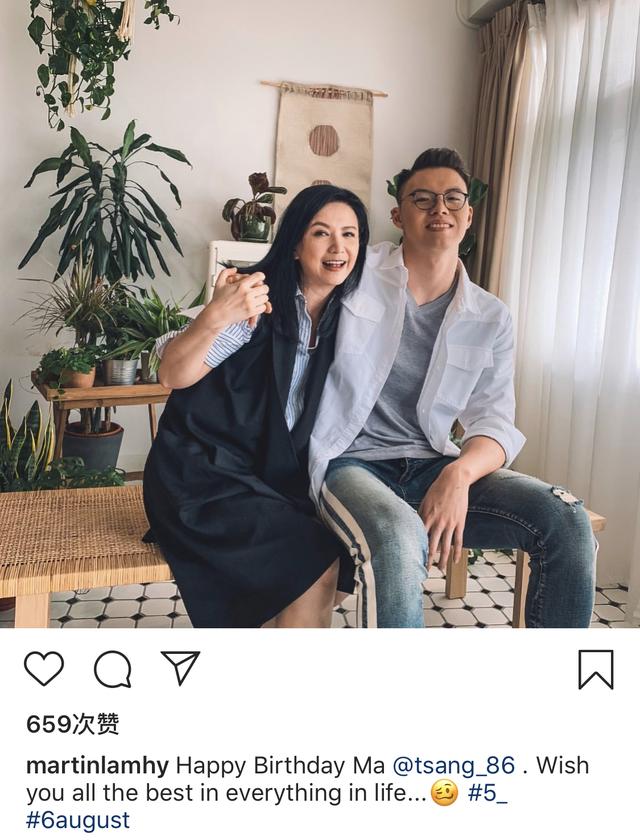Save this post with the bookmark icon

coord(596,669)
